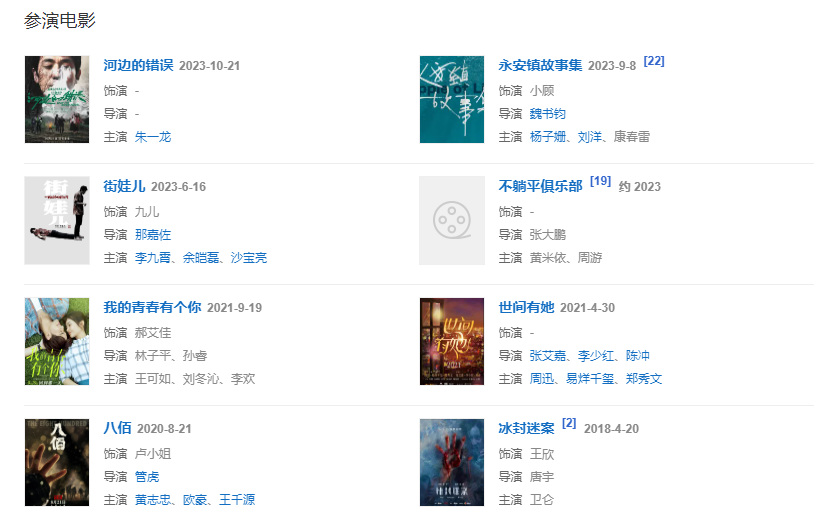Open the 八佰 movie link
The image size is (832, 524).
[x=117, y=429]
